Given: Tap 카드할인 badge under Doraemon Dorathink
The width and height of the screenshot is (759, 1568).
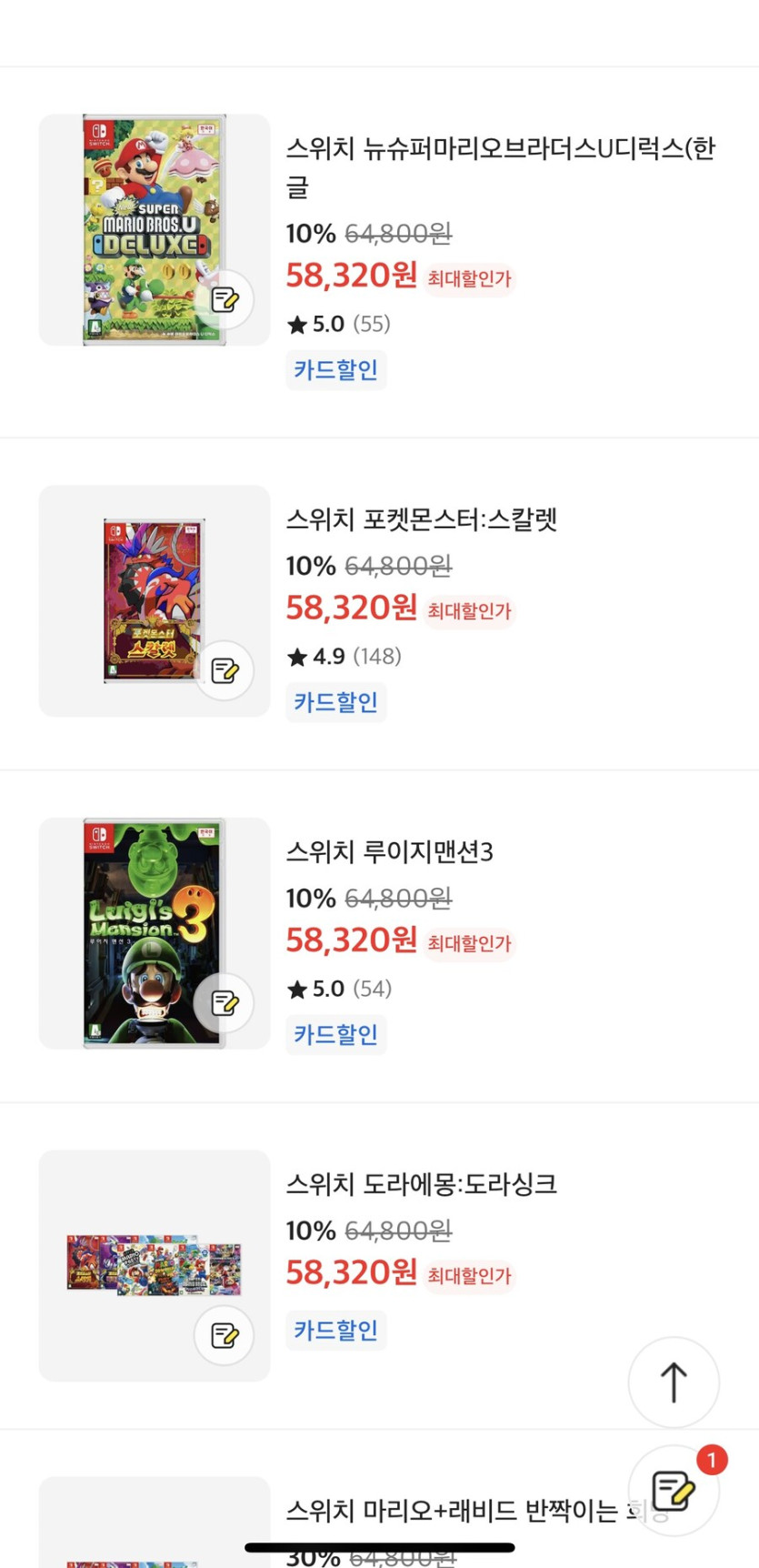Looking at the screenshot, I should 335,1330.
